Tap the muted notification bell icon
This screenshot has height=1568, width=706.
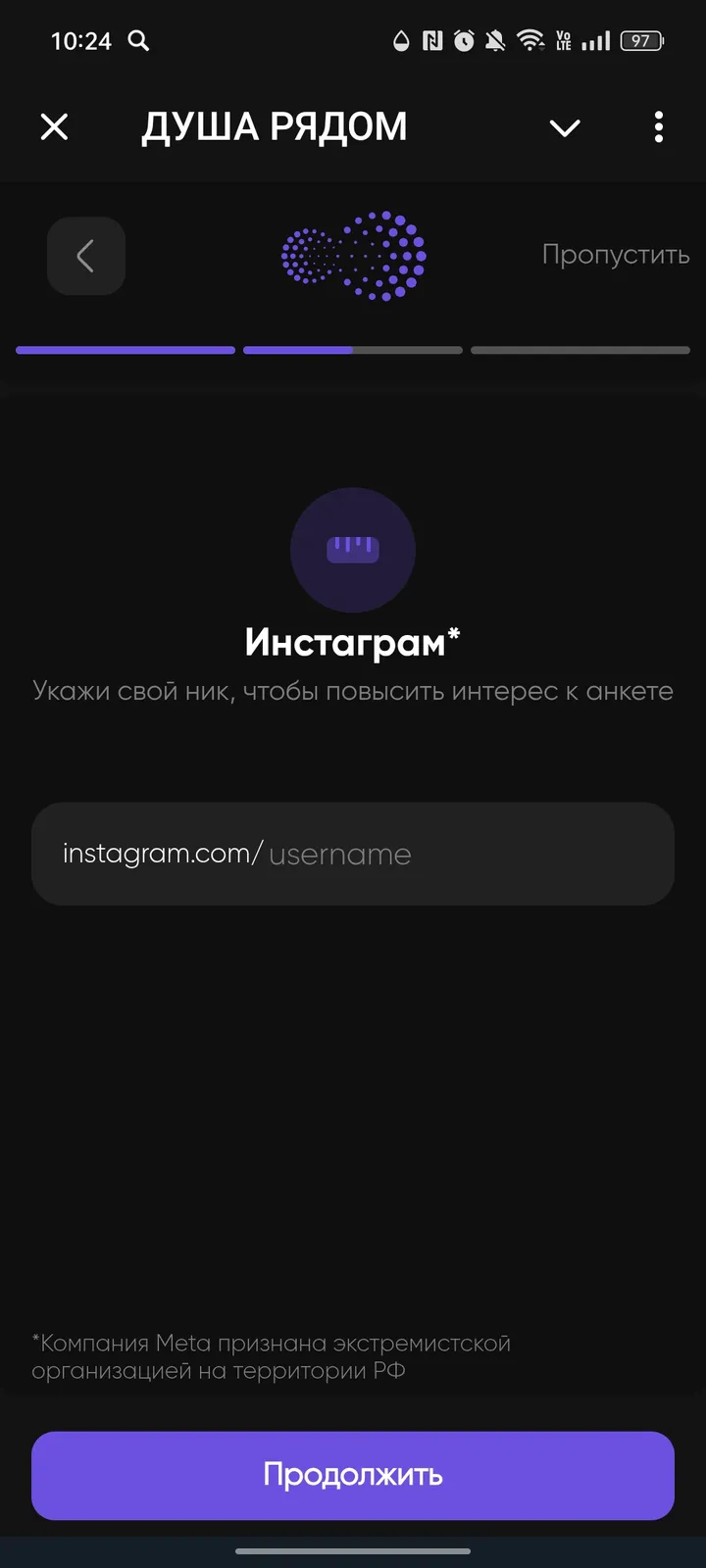tap(495, 41)
